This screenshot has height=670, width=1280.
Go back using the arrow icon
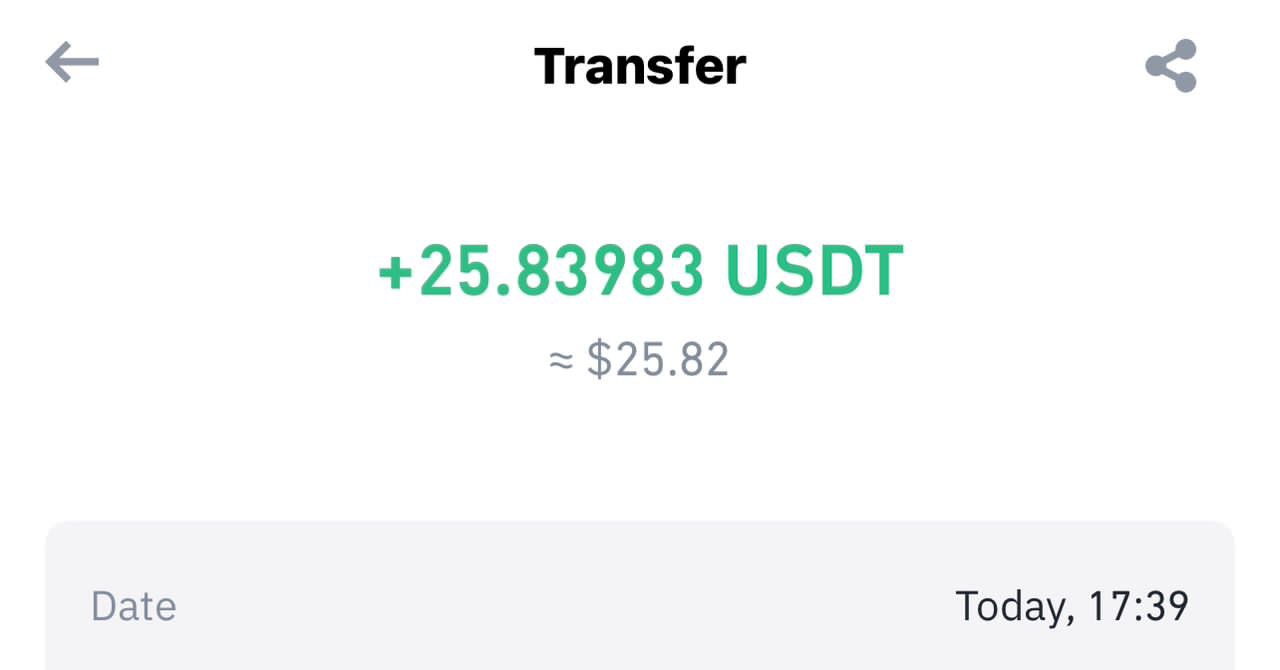(72, 64)
